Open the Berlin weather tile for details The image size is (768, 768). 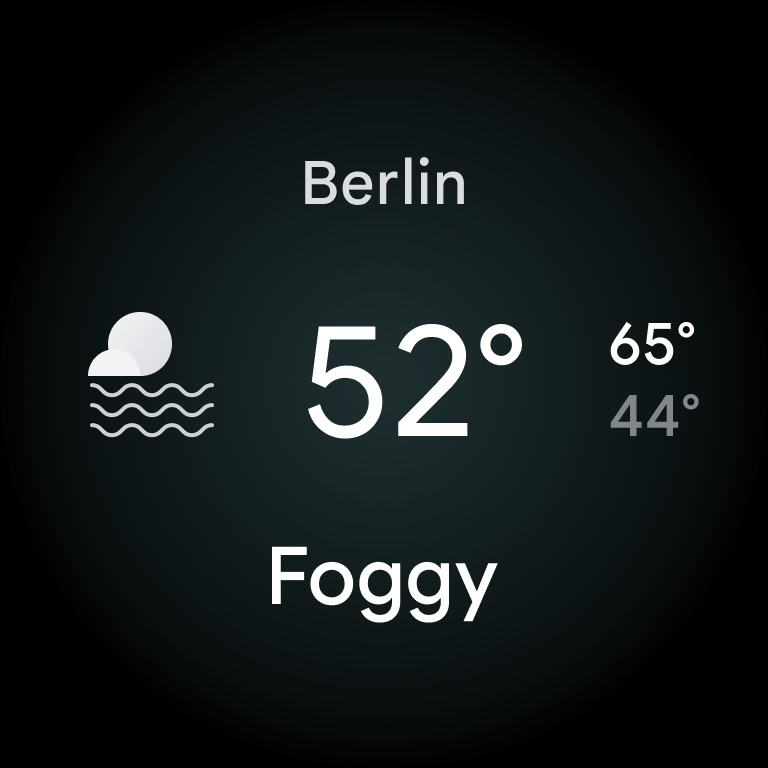pyautogui.click(x=384, y=384)
